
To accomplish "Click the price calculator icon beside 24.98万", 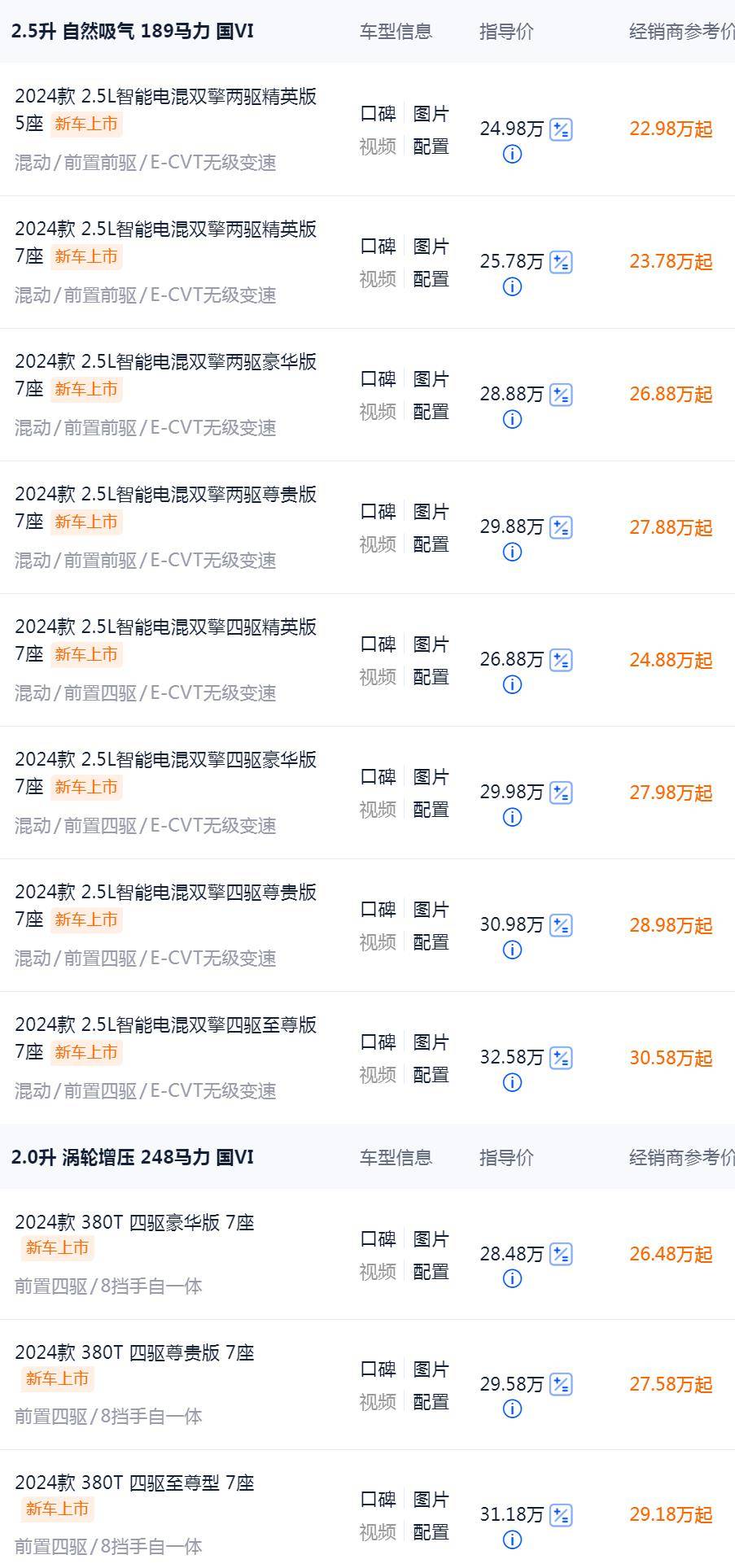I will click(562, 128).
